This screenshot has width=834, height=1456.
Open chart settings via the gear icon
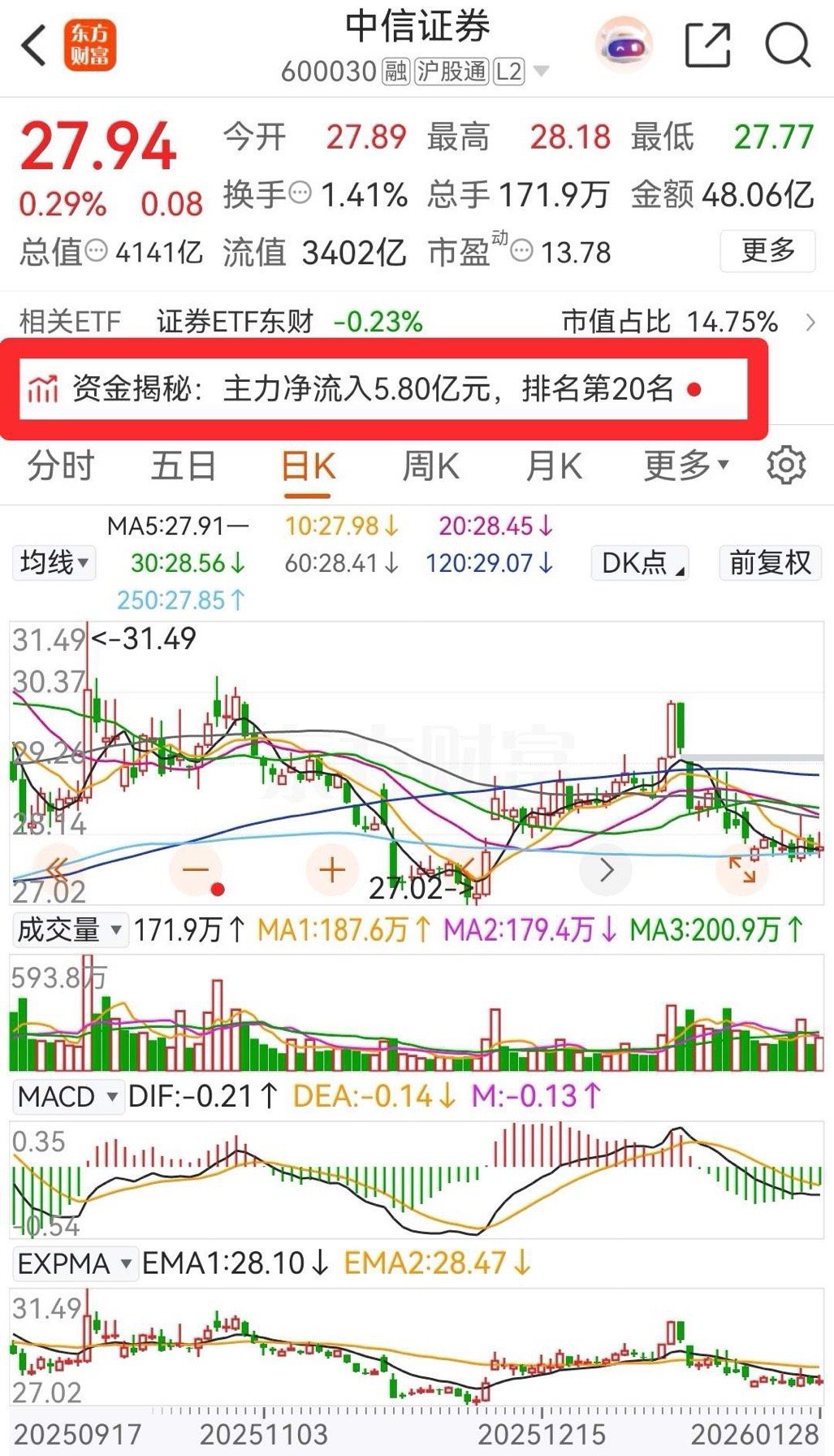(x=786, y=466)
